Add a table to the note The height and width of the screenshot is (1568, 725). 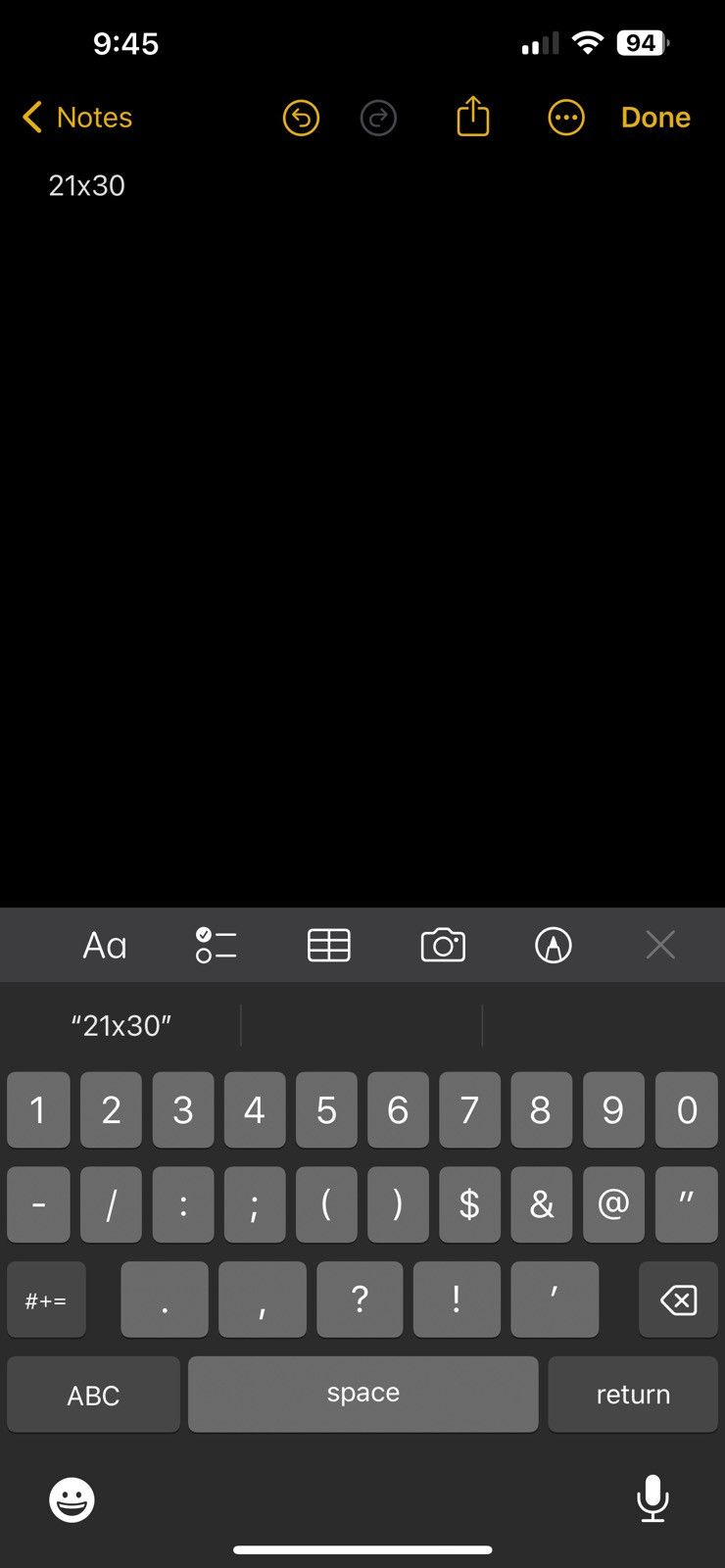click(329, 946)
